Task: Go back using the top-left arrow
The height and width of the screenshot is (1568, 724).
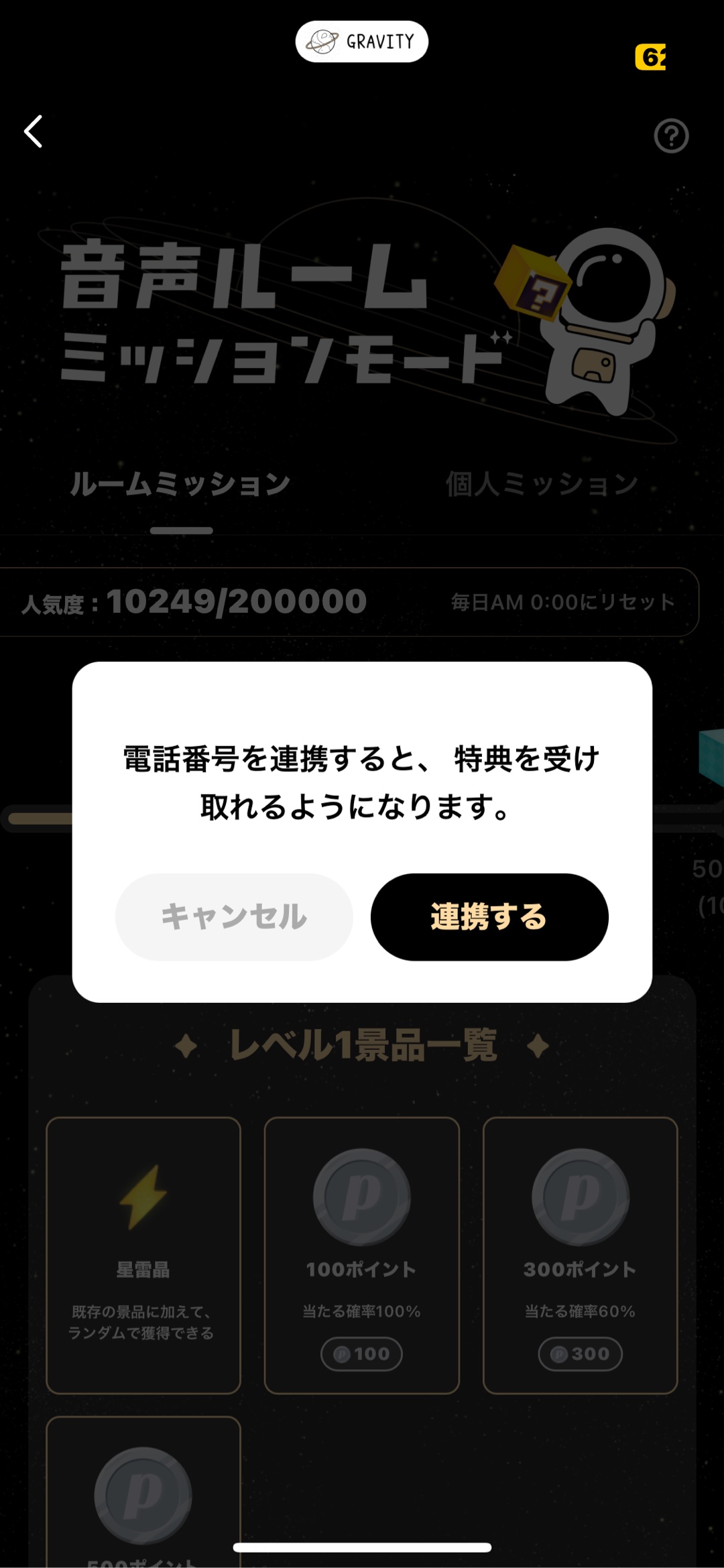Action: [x=34, y=131]
